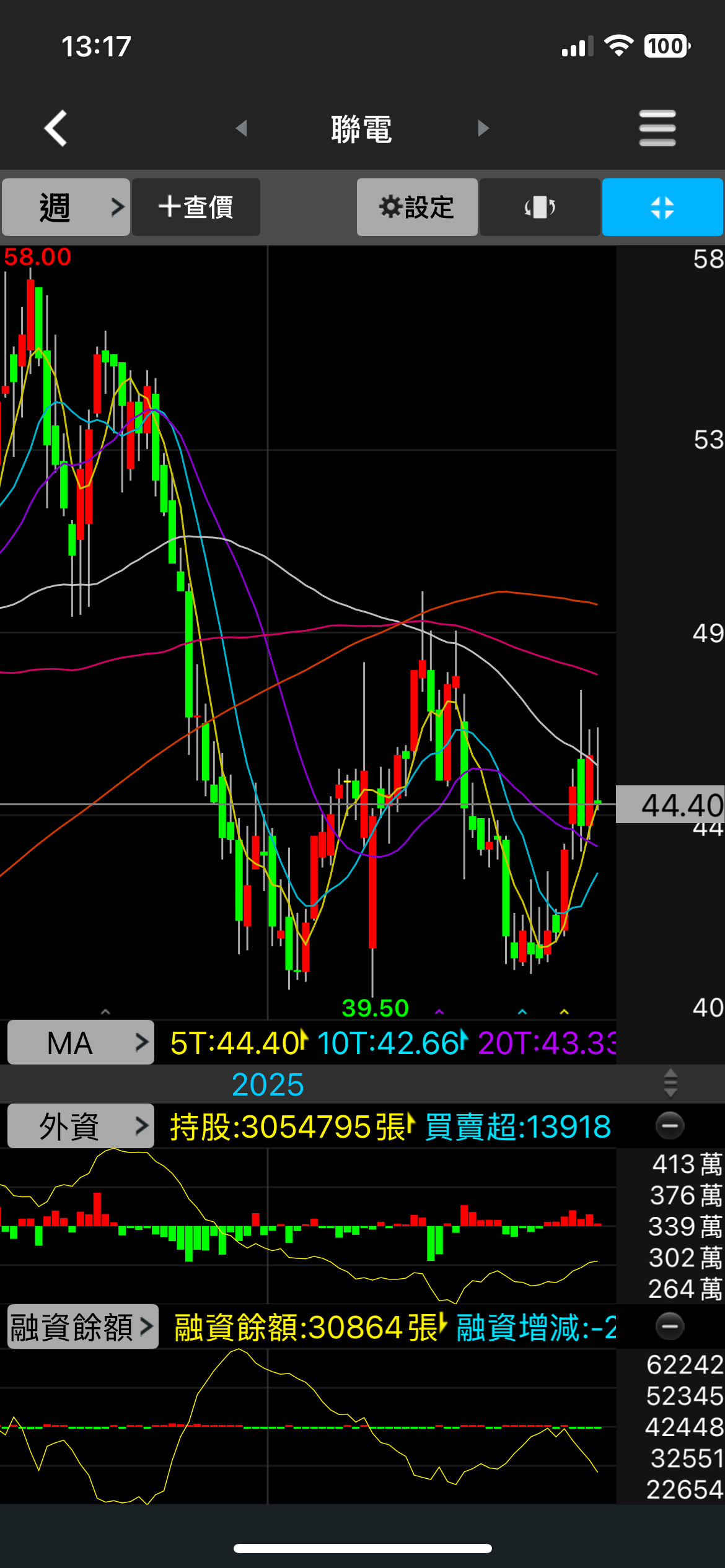Switch to the previous stock with left triangle
The height and width of the screenshot is (1568, 725).
pos(242,128)
